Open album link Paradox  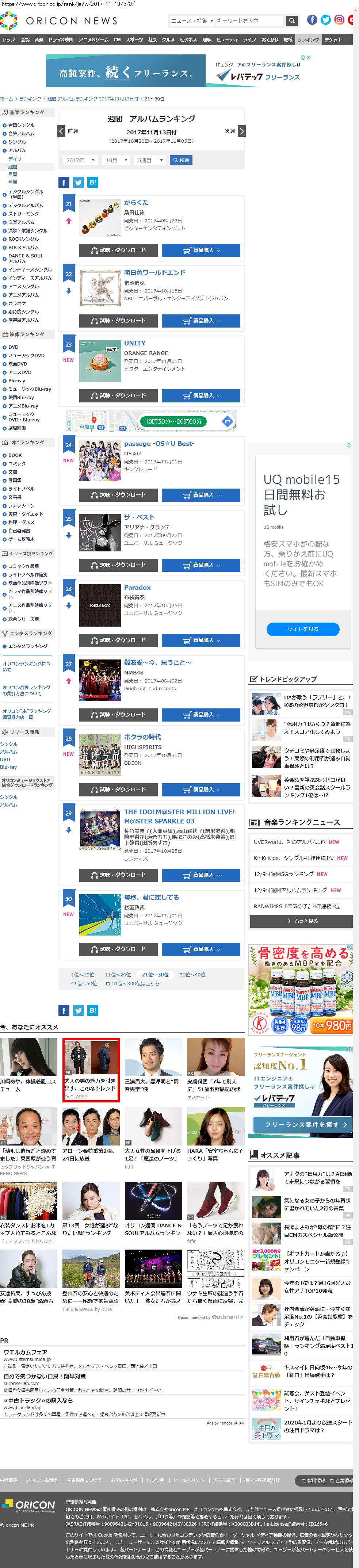[x=138, y=588]
